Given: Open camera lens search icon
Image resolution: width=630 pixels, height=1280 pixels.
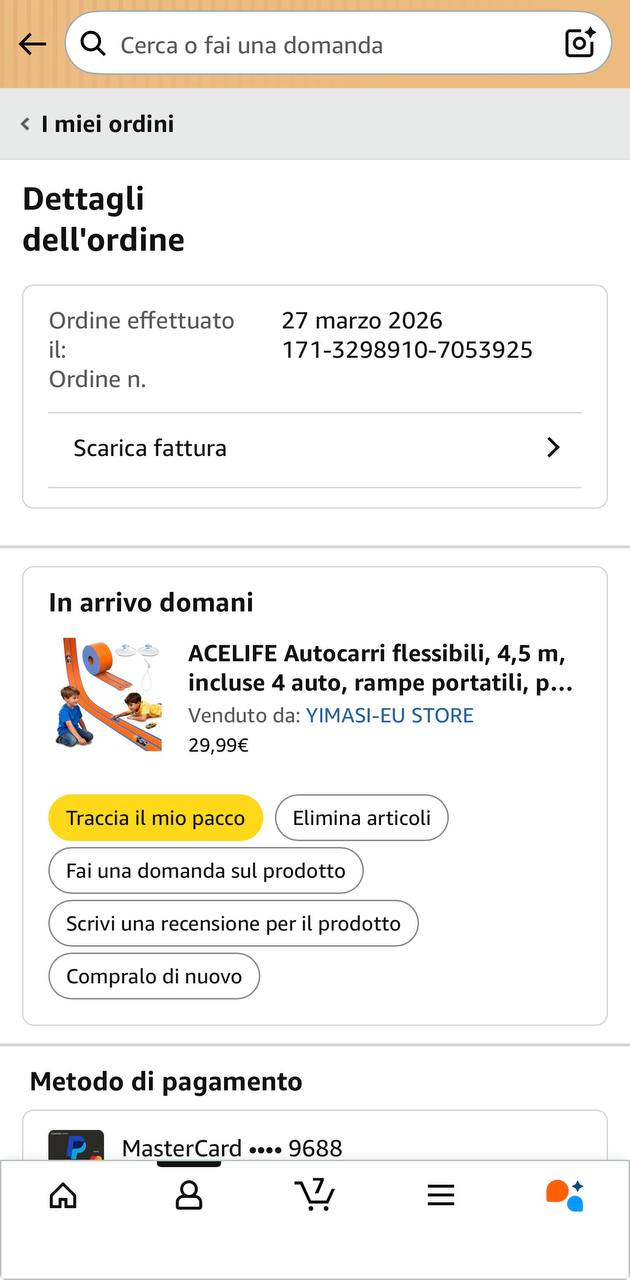Looking at the screenshot, I should [580, 43].
